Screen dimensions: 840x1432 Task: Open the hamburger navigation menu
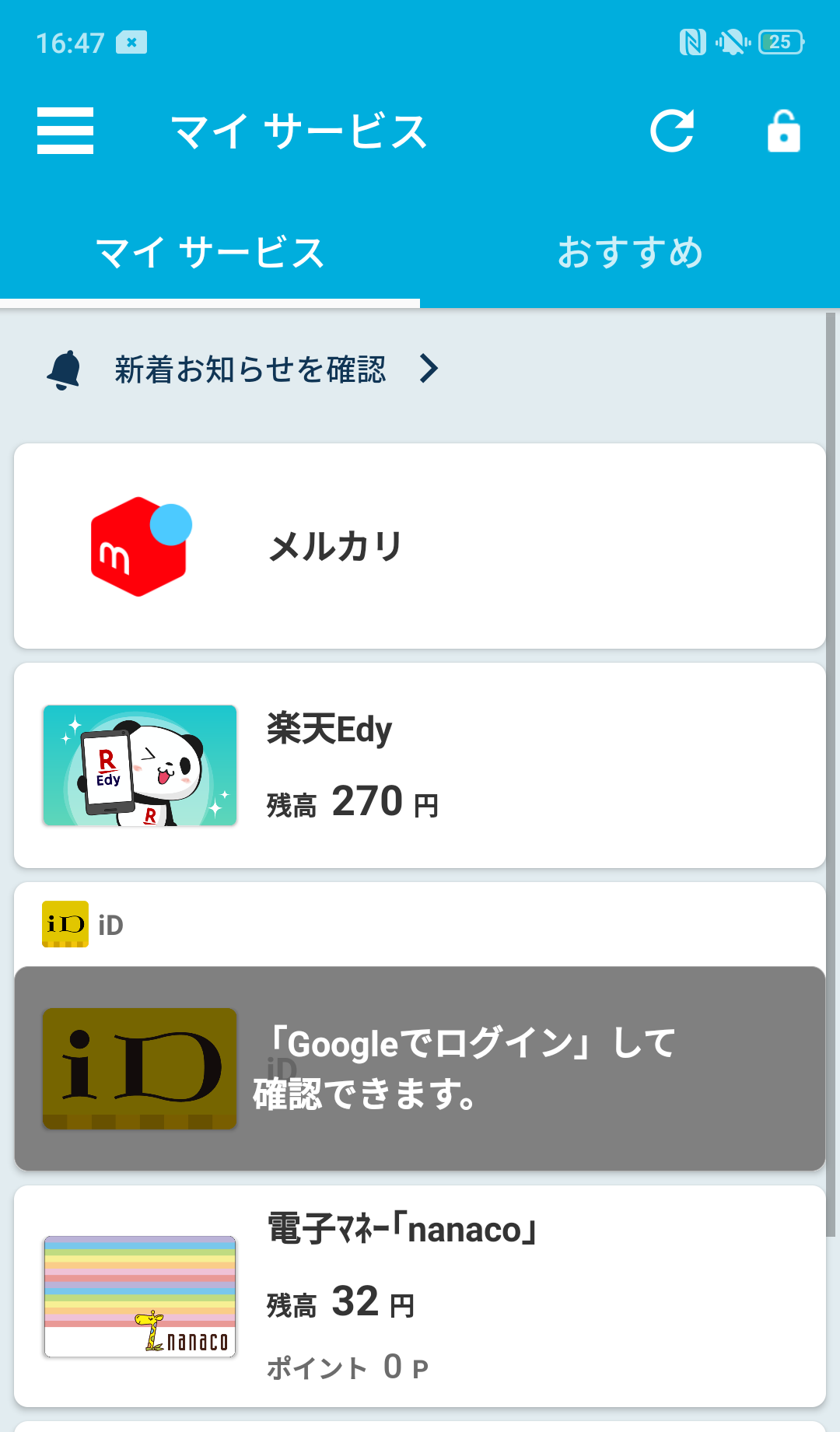65,131
